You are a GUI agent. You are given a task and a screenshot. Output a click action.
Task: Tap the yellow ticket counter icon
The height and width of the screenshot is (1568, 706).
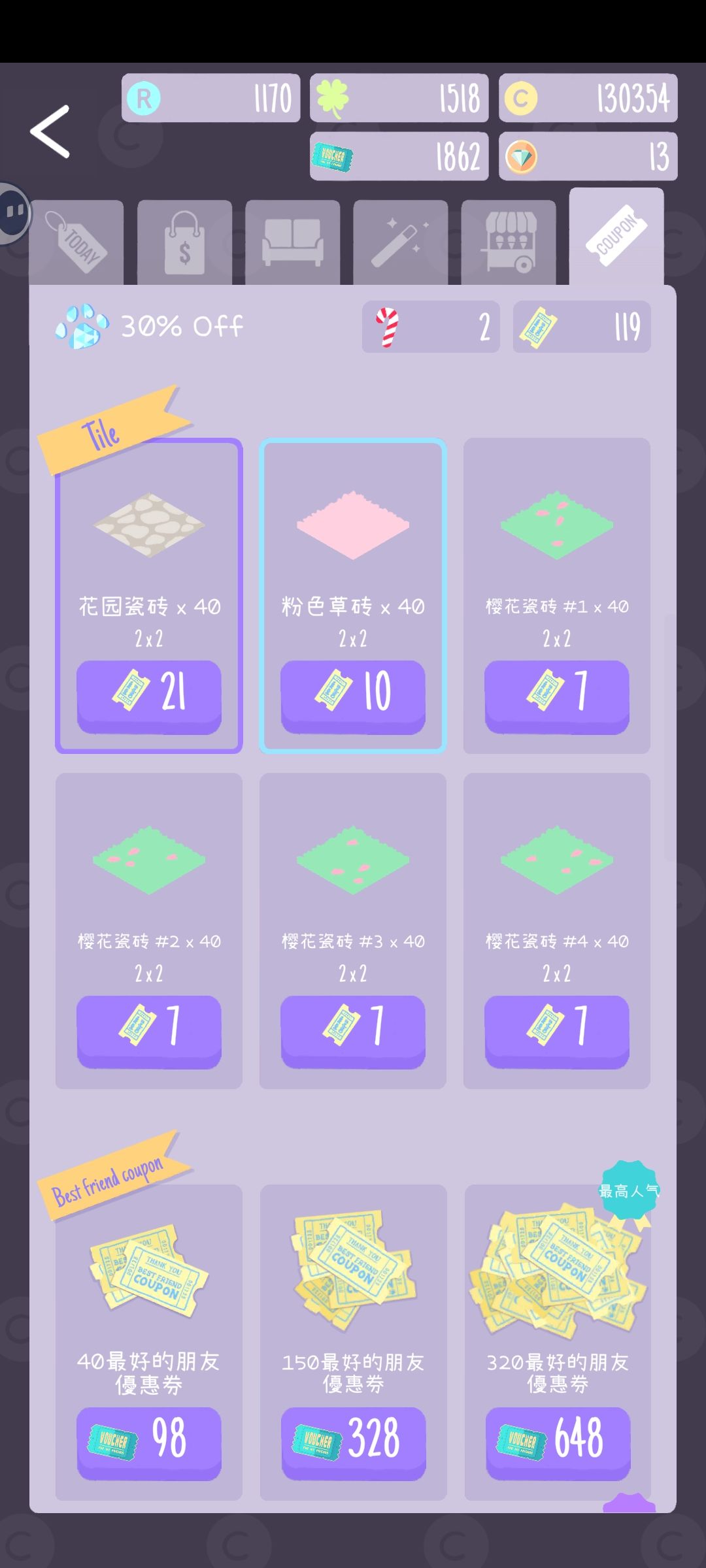coord(541,327)
